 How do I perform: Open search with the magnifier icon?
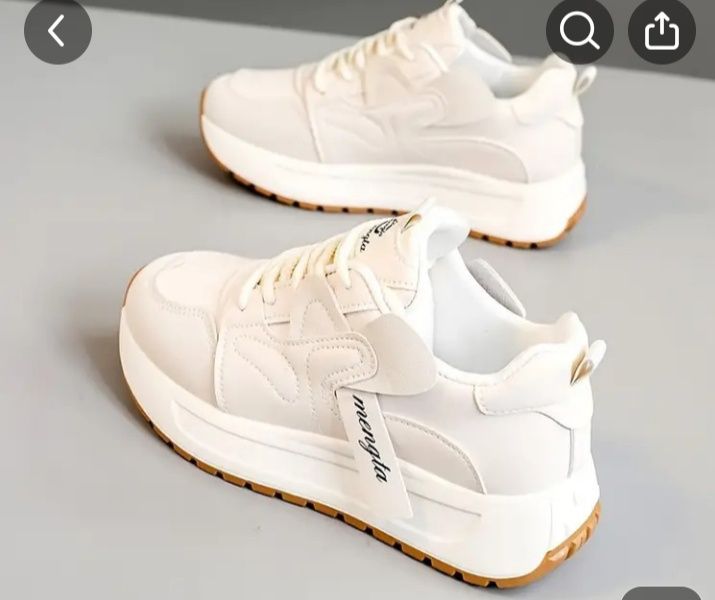point(580,31)
